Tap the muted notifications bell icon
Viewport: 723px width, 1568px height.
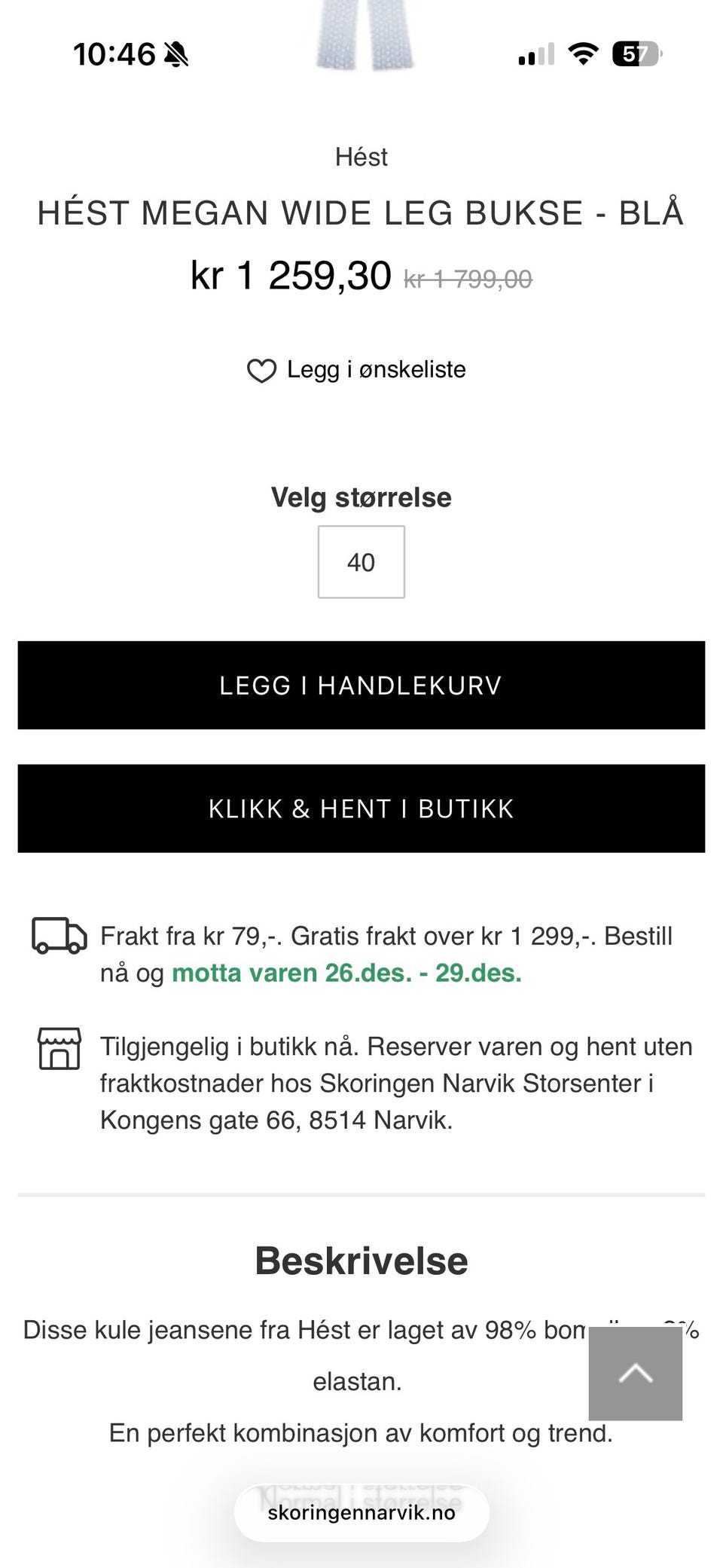[176, 54]
